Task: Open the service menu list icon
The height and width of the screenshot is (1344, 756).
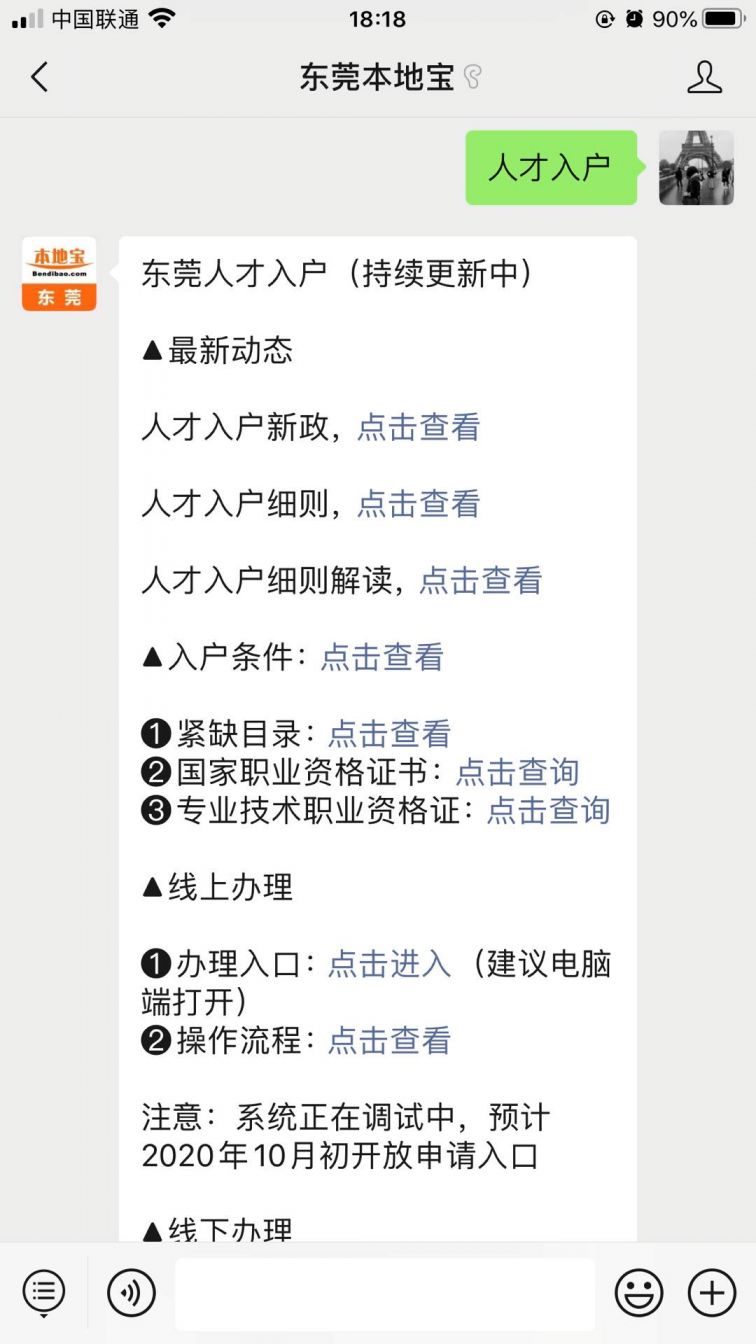Action: click(x=44, y=1294)
